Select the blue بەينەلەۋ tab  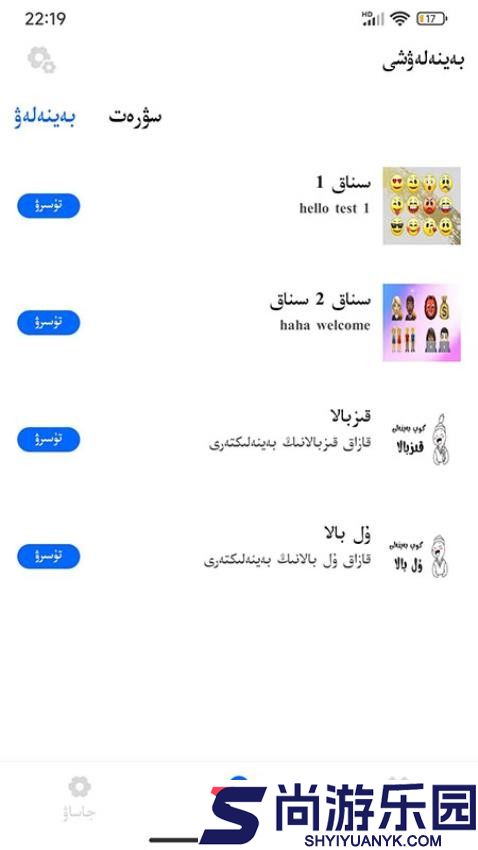[x=45, y=118]
